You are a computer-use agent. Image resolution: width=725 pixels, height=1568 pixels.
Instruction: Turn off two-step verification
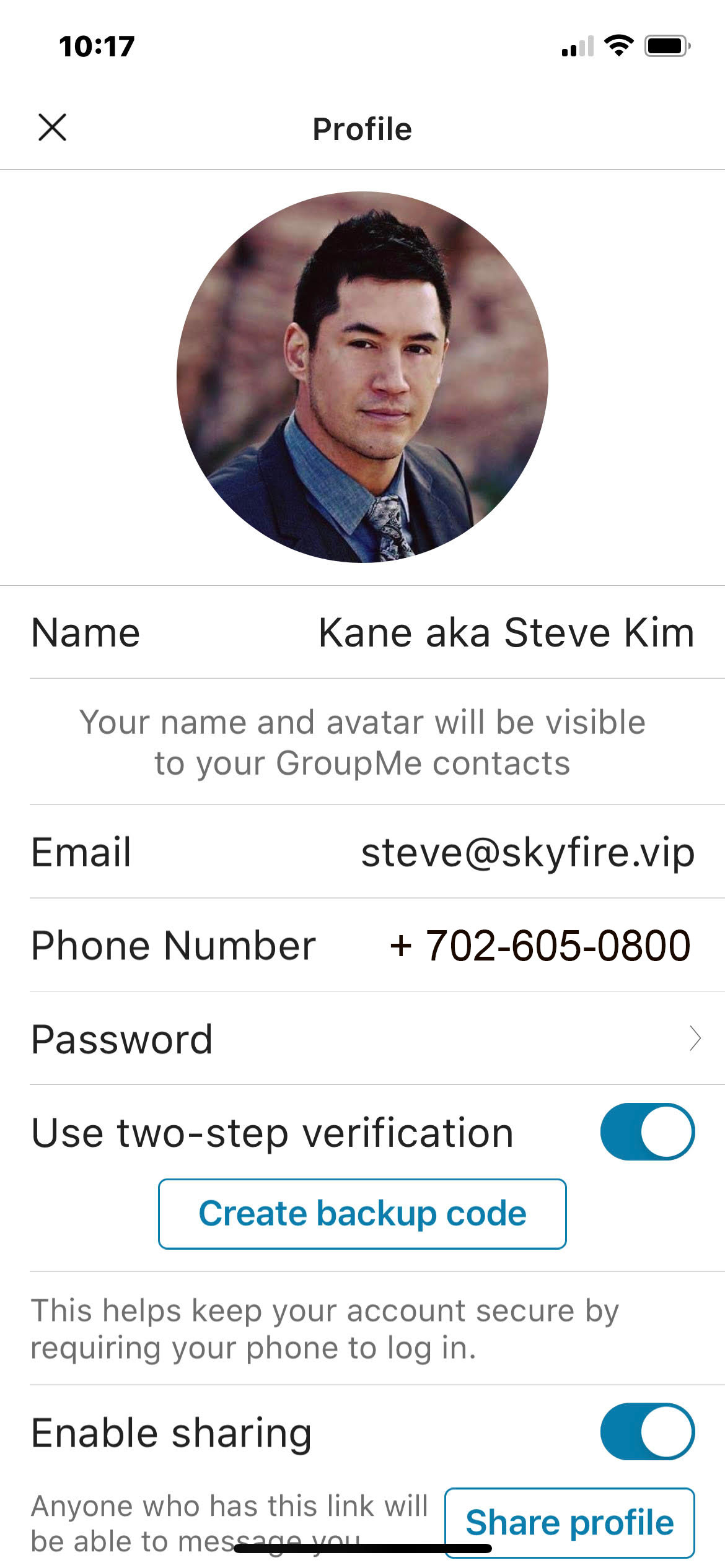pos(648,1131)
